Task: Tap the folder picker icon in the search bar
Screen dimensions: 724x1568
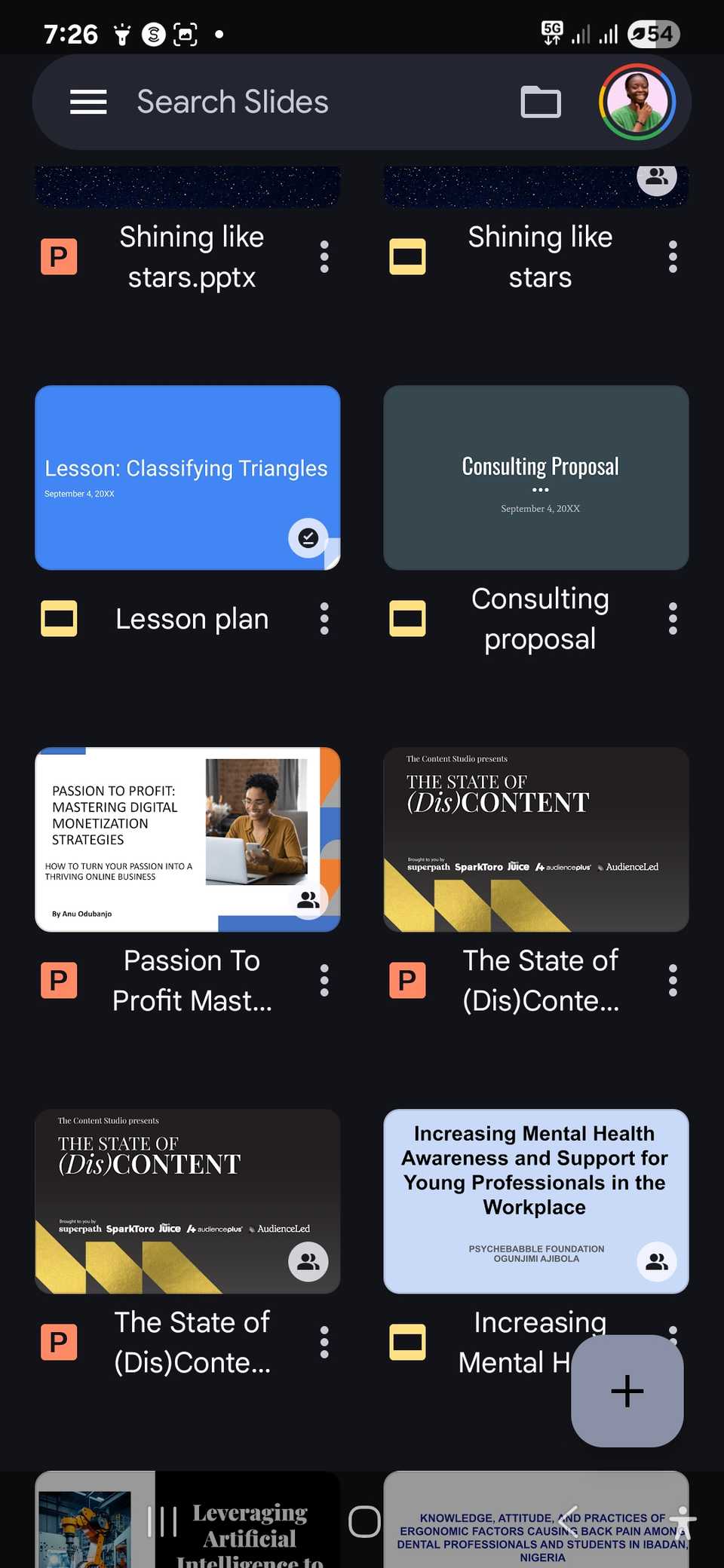Action: click(x=540, y=102)
